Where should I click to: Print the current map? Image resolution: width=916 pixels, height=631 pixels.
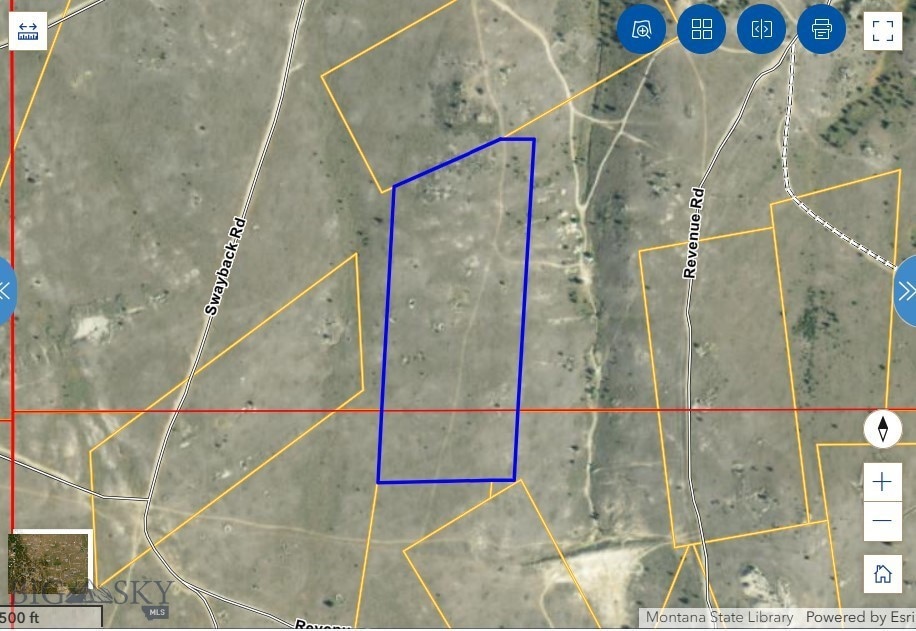click(821, 29)
